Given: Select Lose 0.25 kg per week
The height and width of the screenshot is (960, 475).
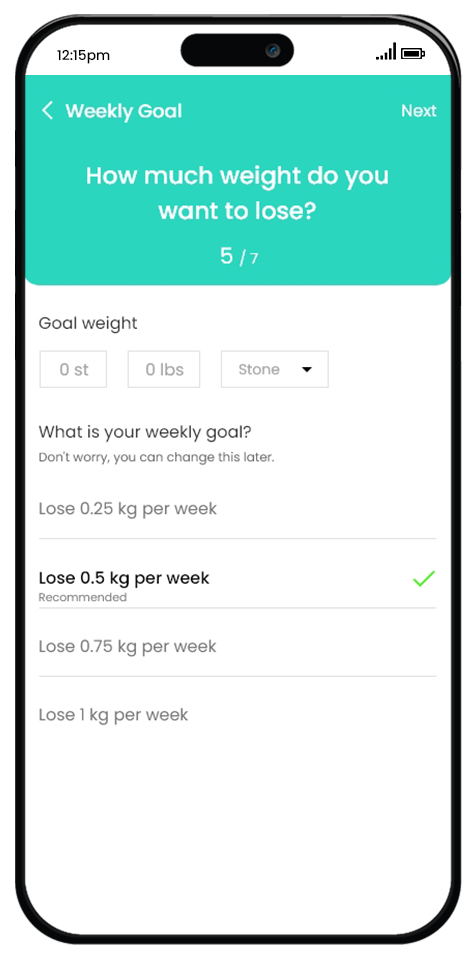Looking at the screenshot, I should (x=238, y=509).
